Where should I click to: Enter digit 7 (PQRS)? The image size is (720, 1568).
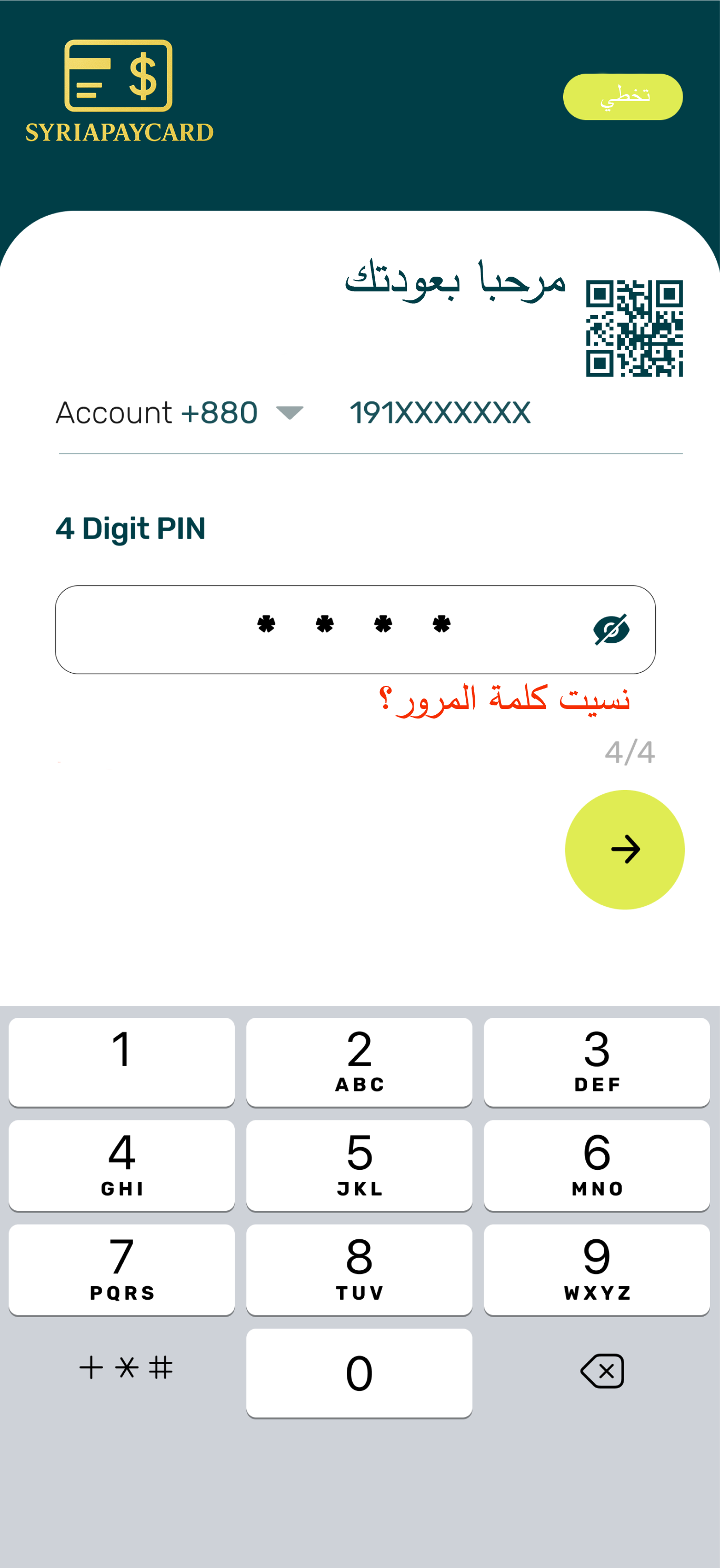[121, 1269]
